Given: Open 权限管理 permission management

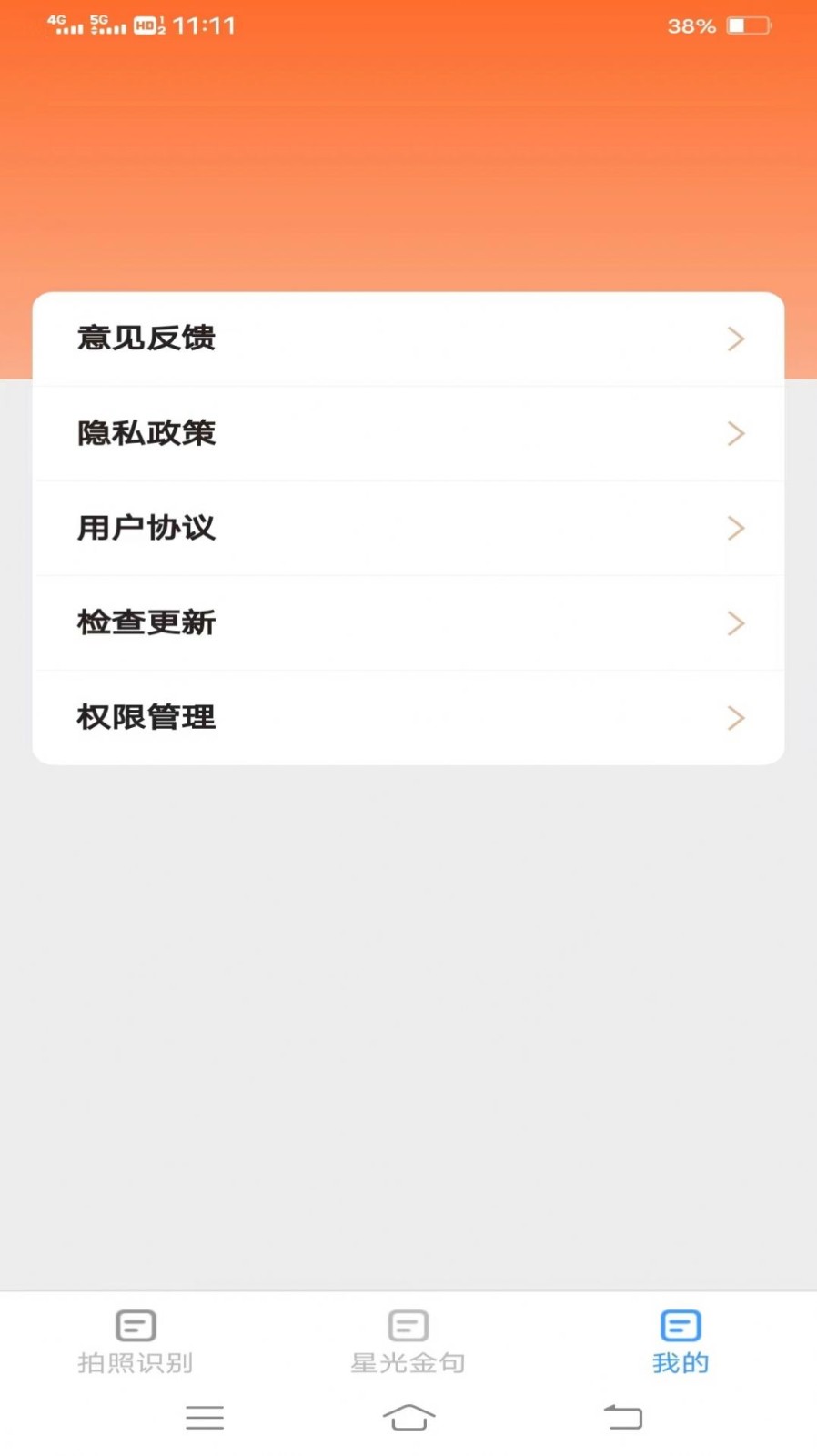Looking at the screenshot, I should coord(408,717).
